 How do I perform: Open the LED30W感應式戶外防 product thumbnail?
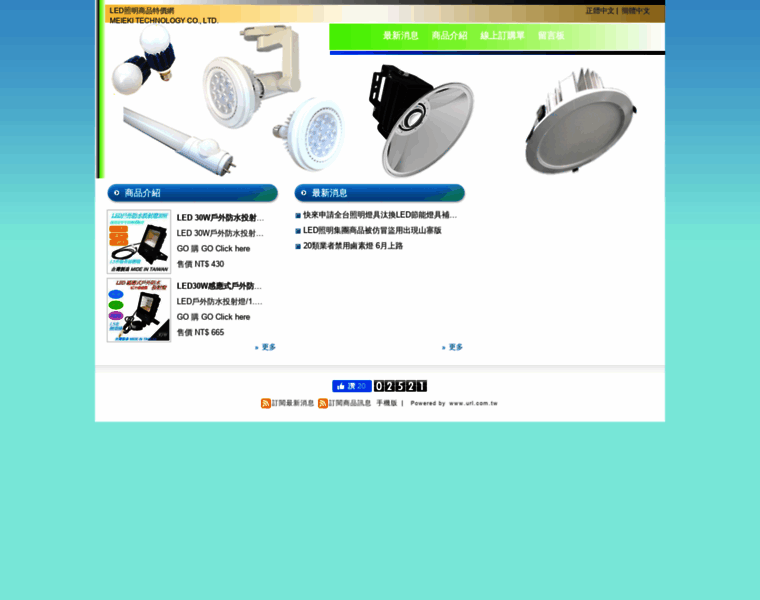139,309
